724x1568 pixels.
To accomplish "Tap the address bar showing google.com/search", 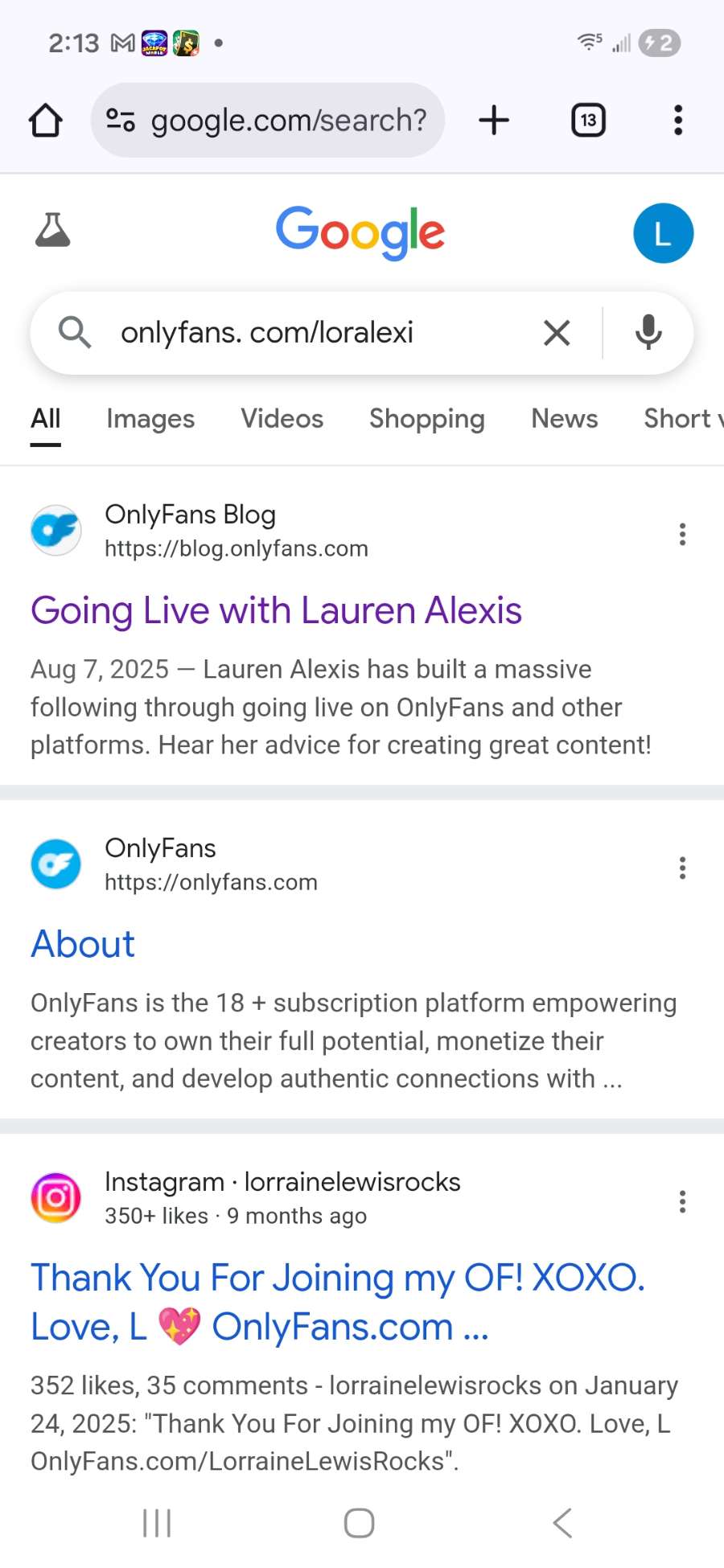I will (x=268, y=121).
